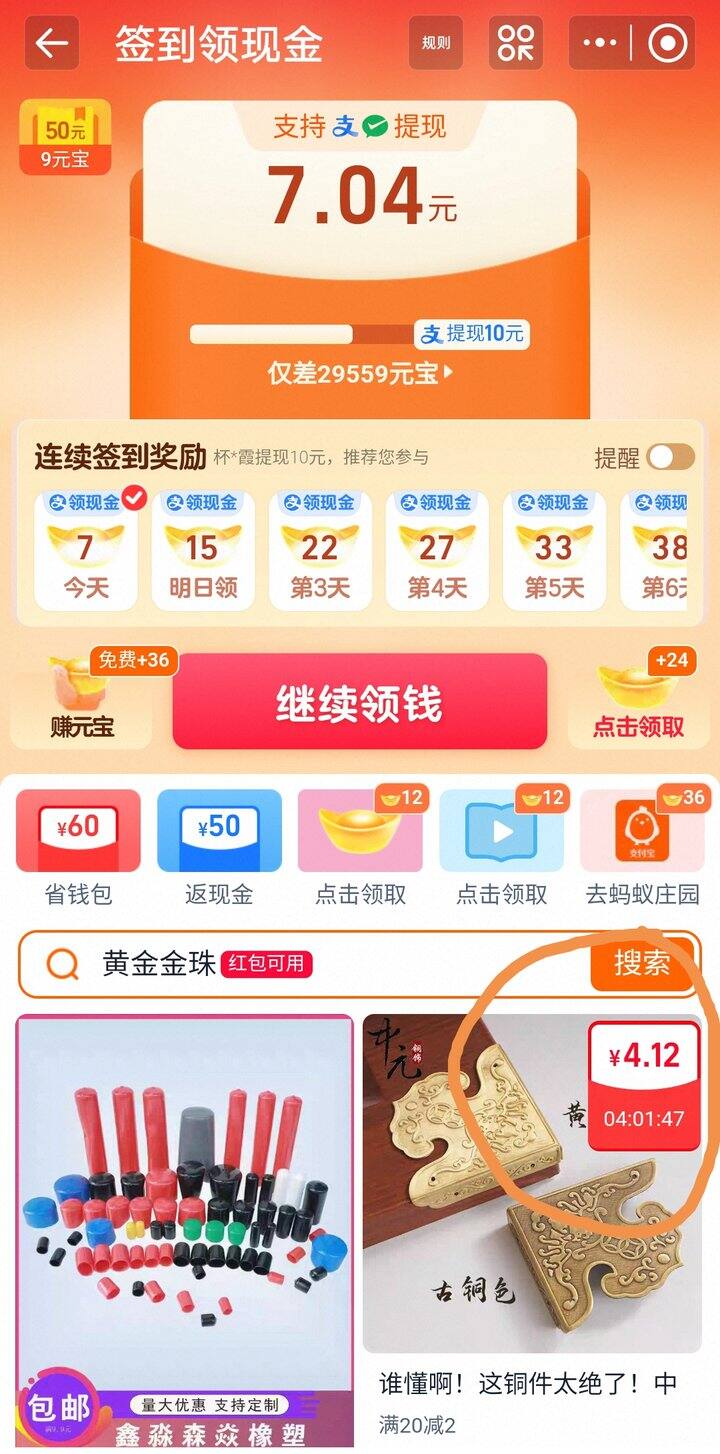Open the four-squares mini program icon
The image size is (720, 1454).
tap(515, 43)
